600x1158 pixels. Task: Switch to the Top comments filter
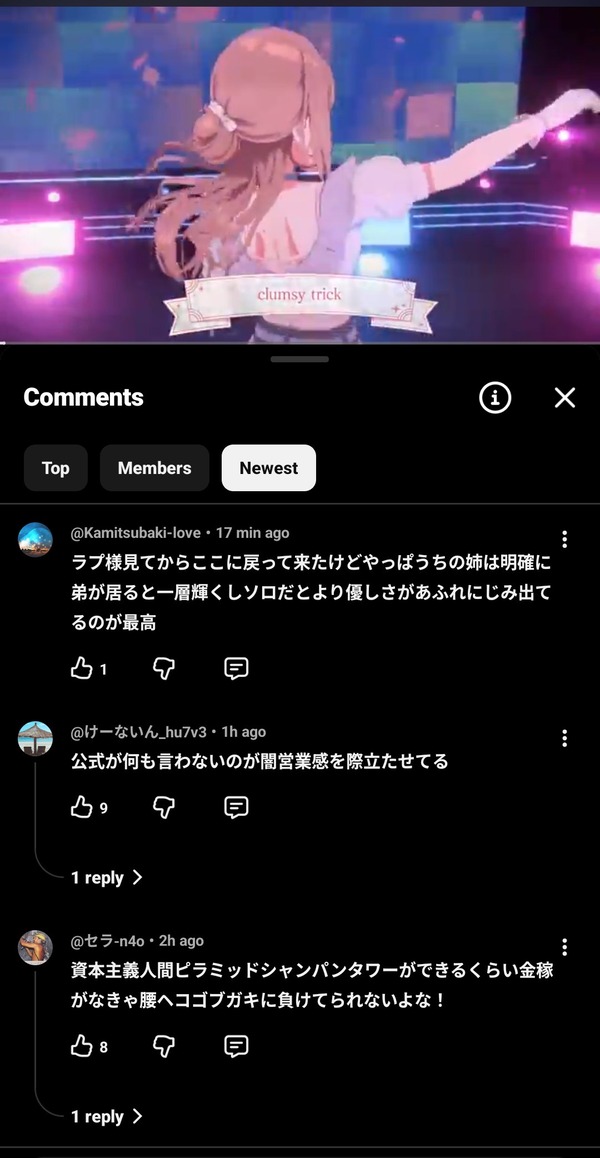[x=55, y=468]
